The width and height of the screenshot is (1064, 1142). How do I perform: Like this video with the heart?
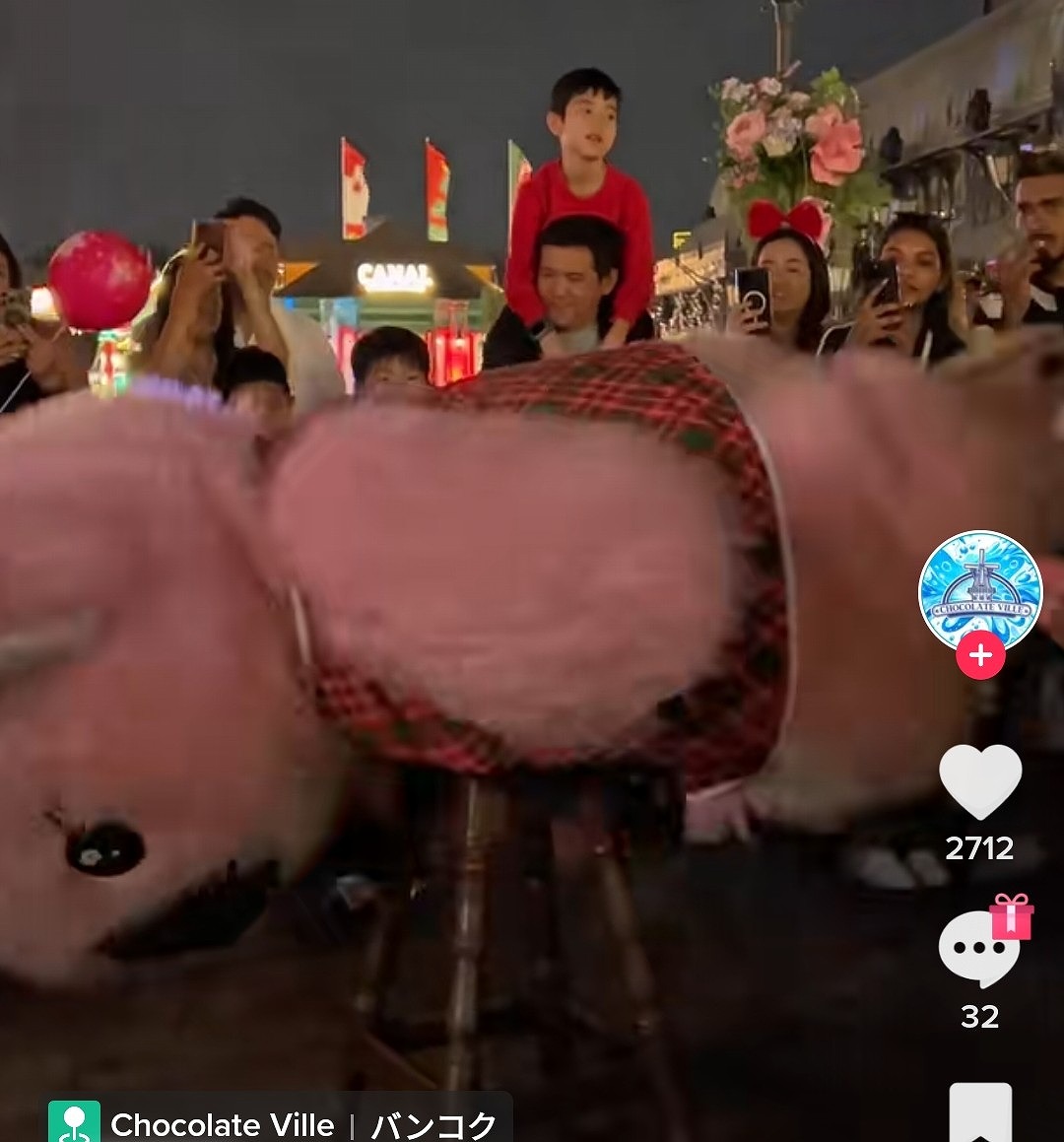pyautogui.click(x=979, y=782)
